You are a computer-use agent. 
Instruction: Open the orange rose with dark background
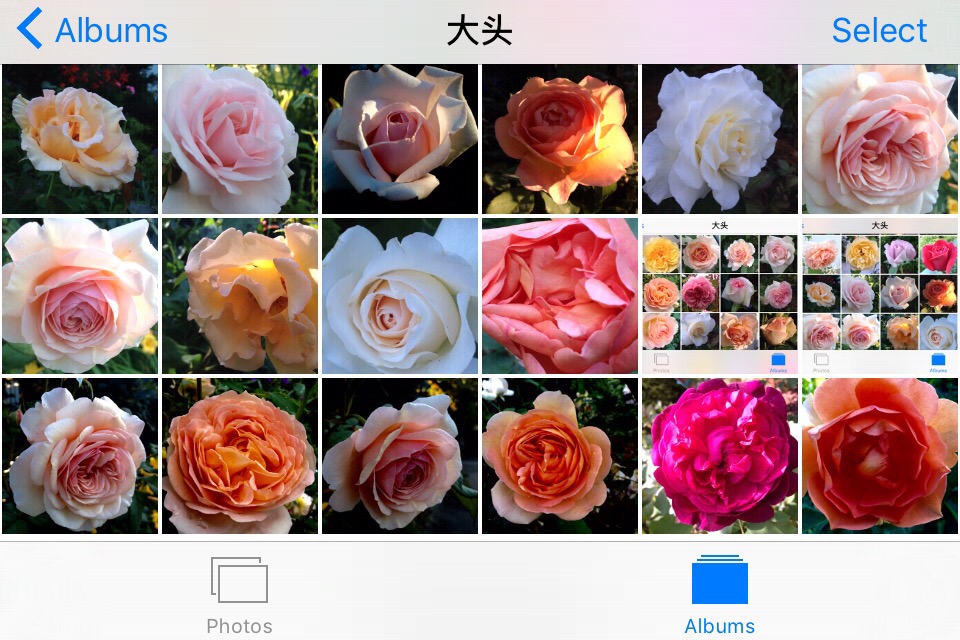[x=560, y=138]
